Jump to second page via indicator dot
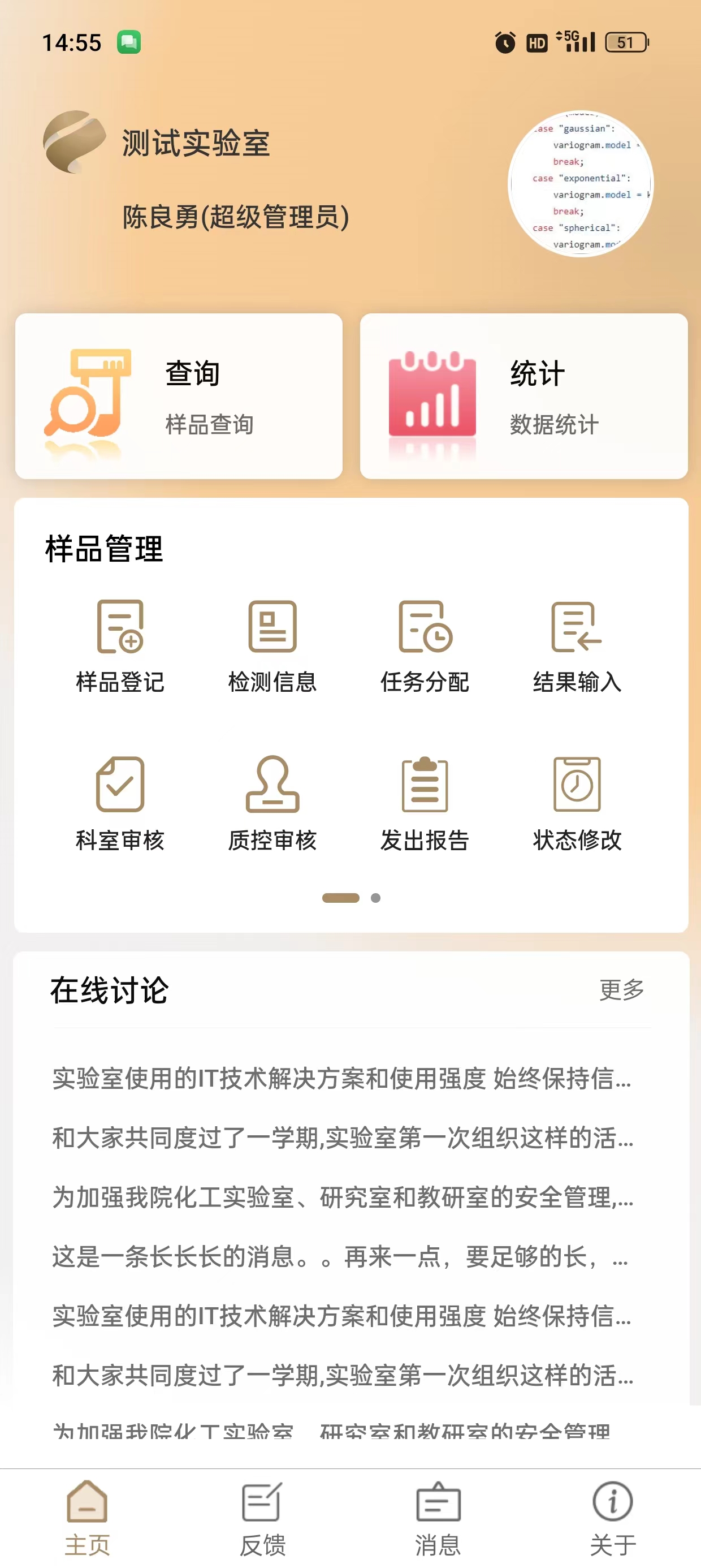 coord(375,898)
